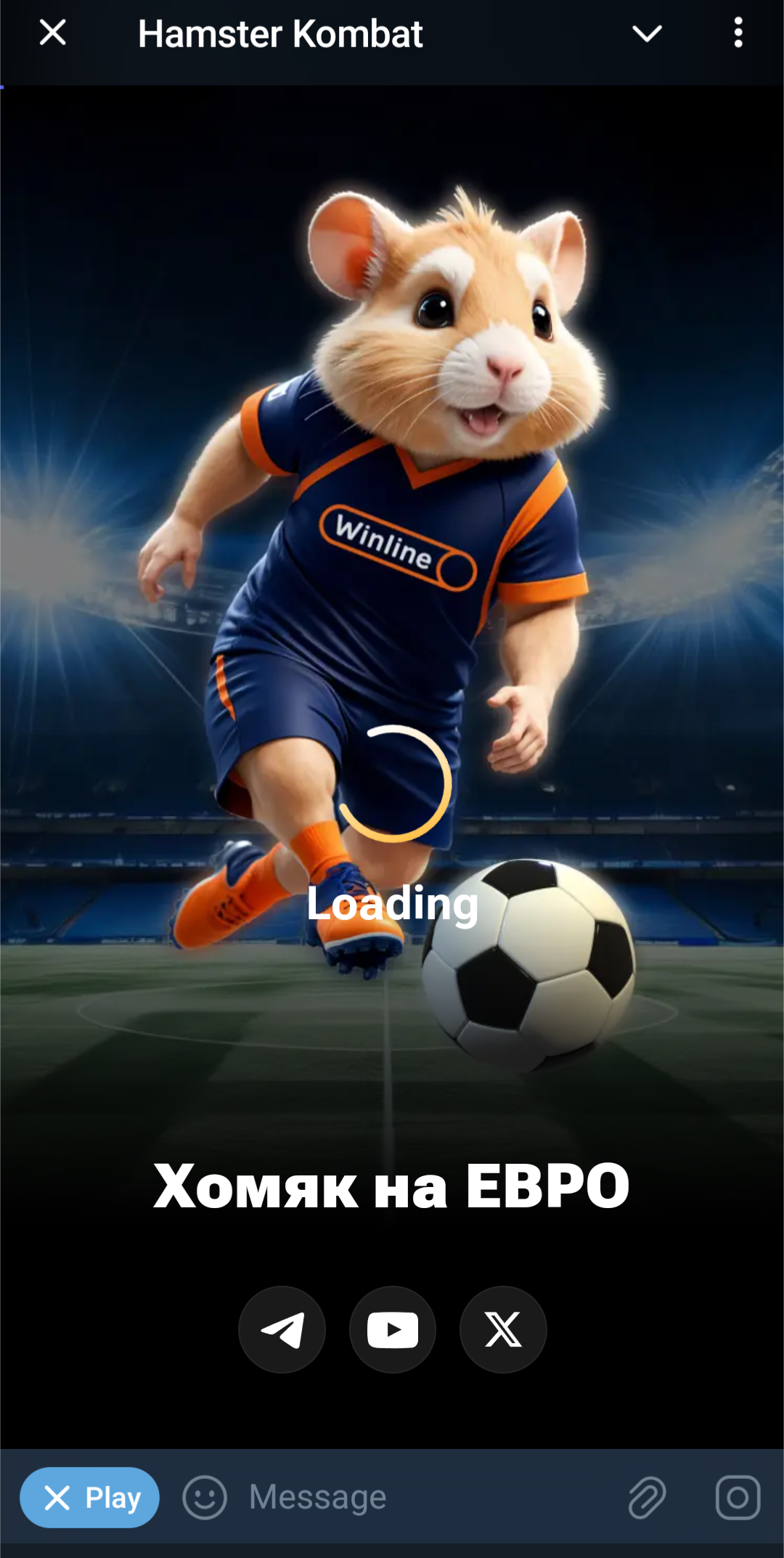Viewport: 784px width, 1558px height.
Task: Open the Telegram channel link
Action: [x=282, y=1329]
